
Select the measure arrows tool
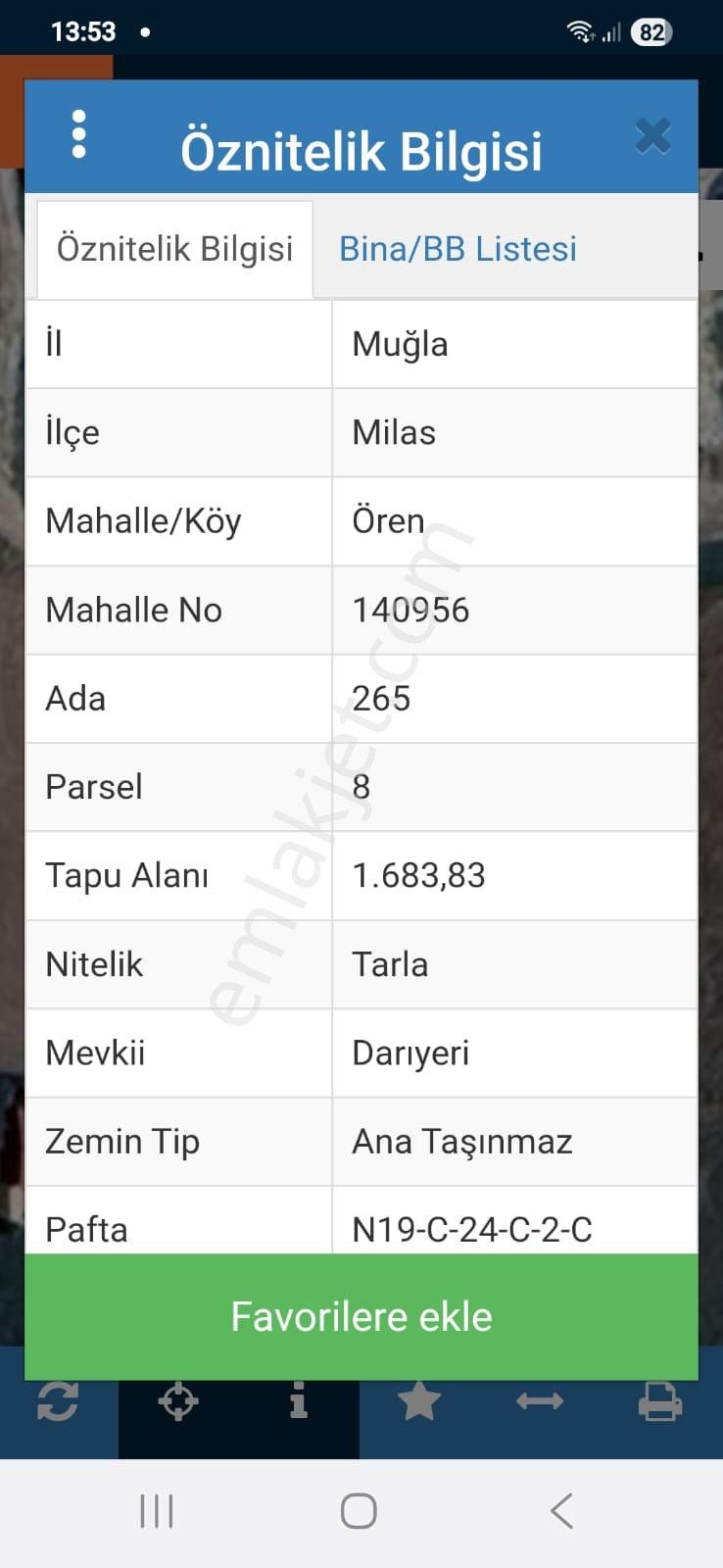click(540, 1401)
